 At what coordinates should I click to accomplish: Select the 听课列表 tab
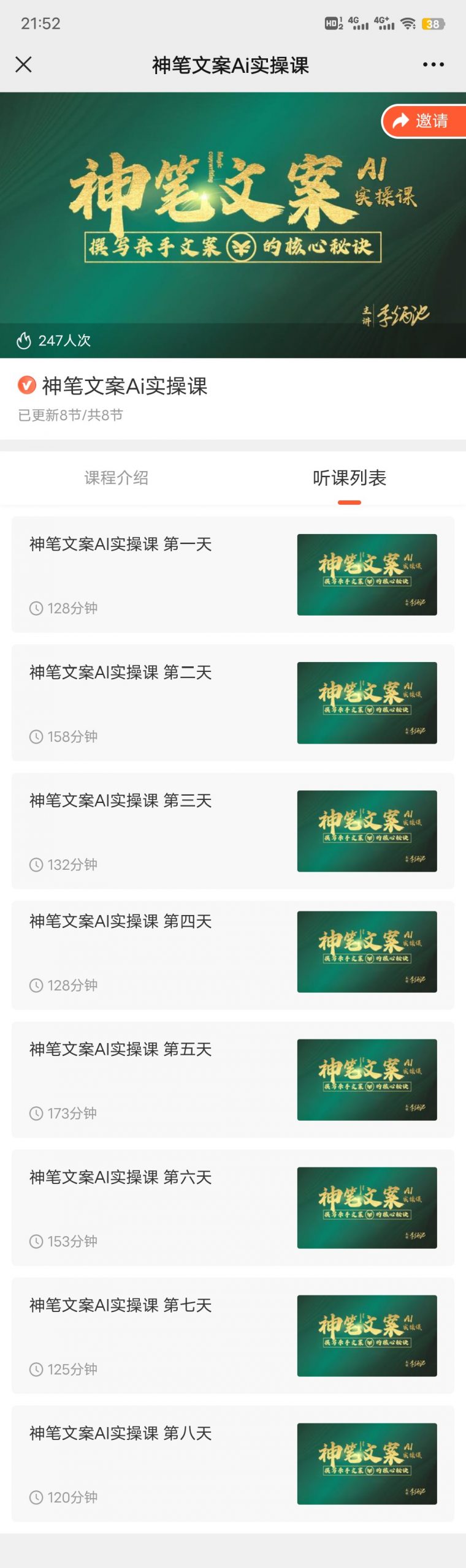(349, 478)
